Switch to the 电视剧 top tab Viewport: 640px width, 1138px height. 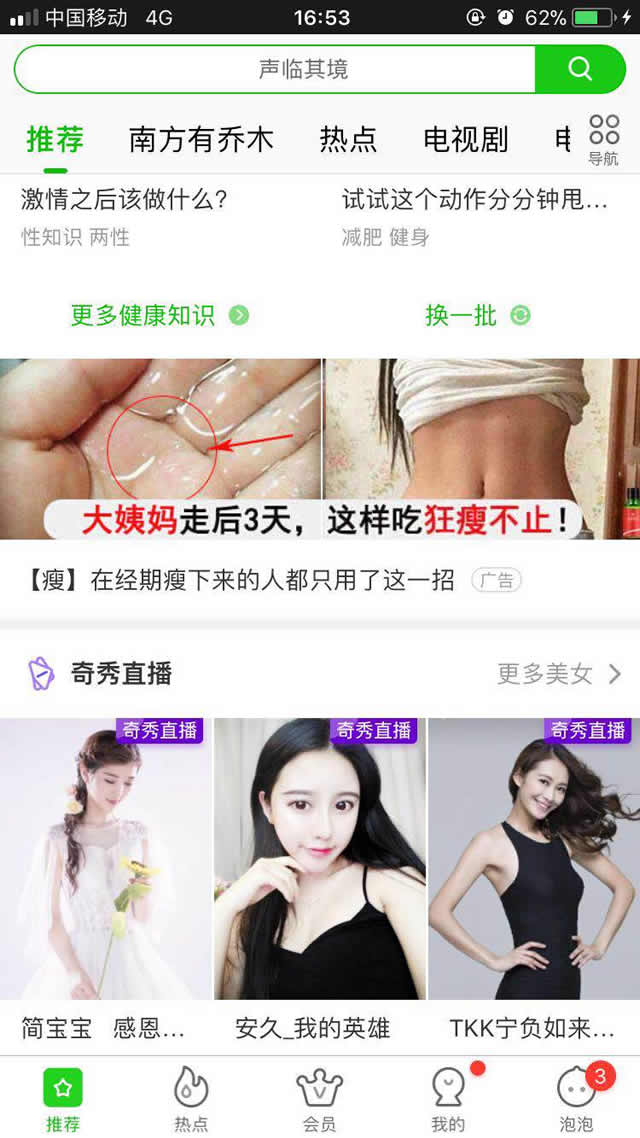[x=465, y=139]
